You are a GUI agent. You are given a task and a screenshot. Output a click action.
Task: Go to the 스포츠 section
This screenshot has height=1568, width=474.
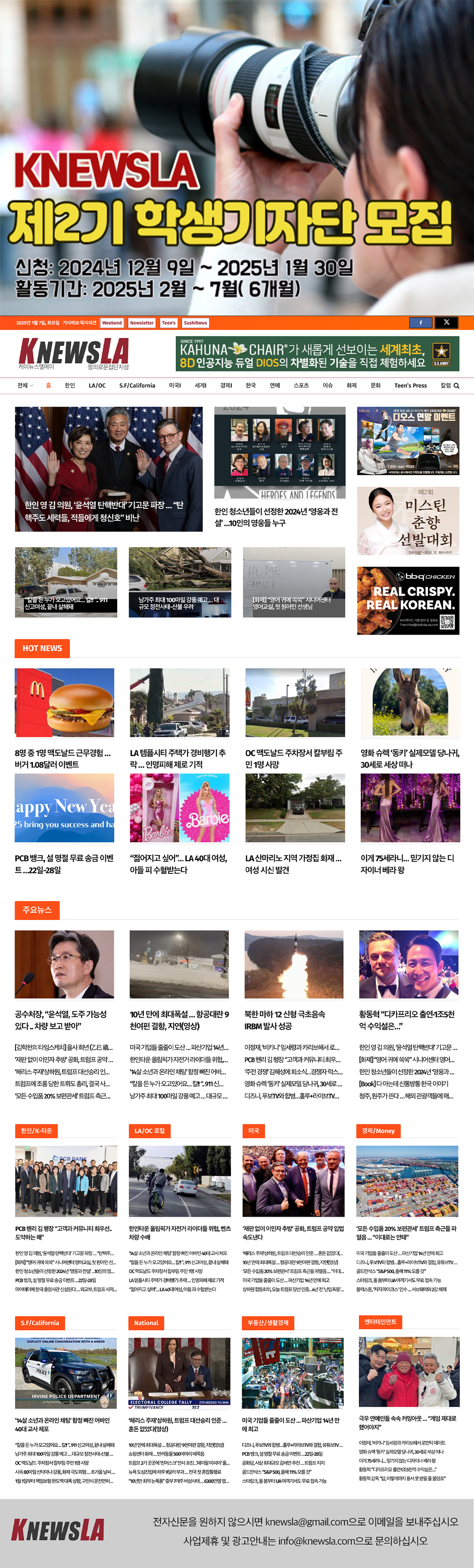[301, 385]
